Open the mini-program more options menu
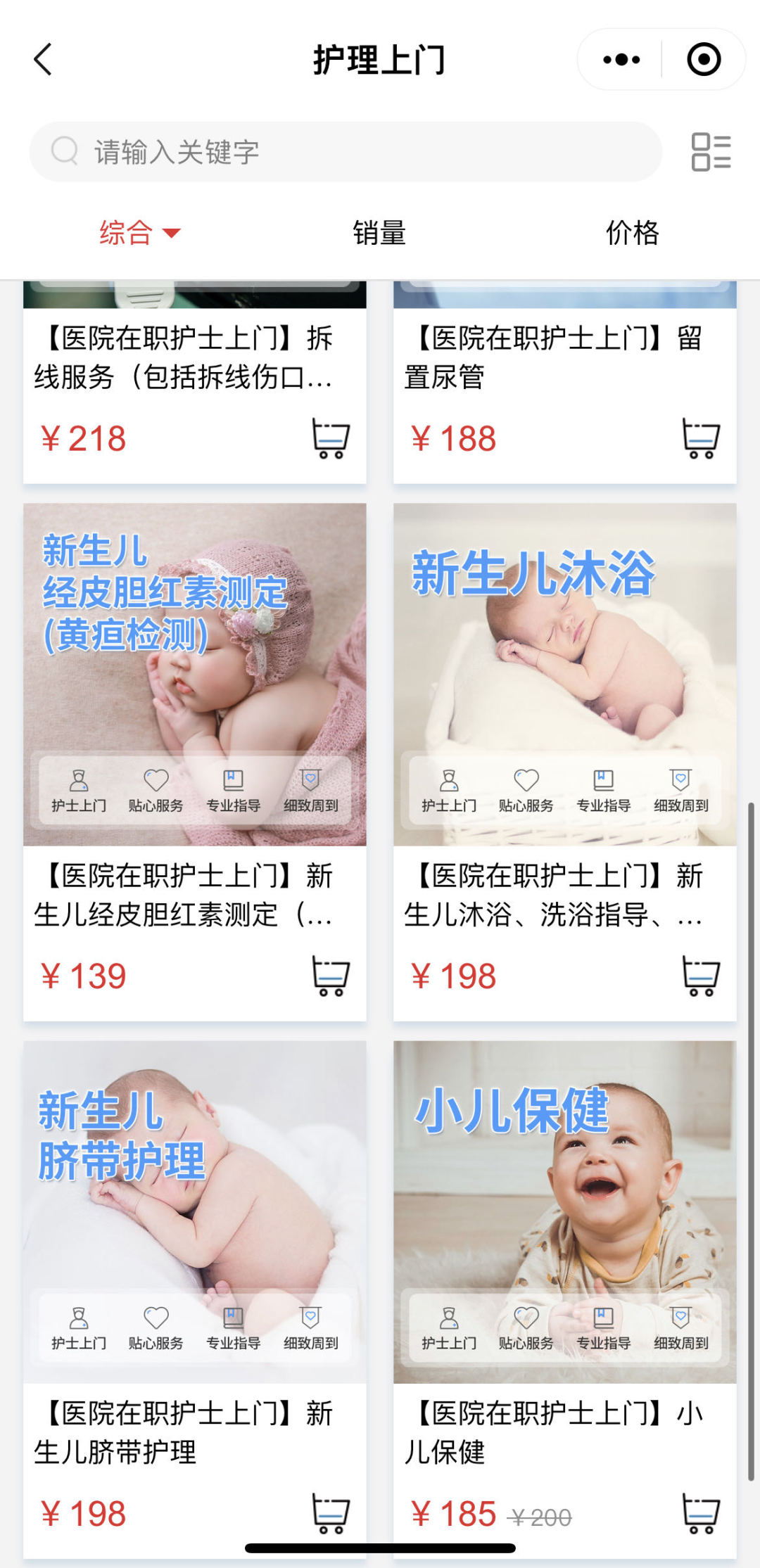 pos(621,60)
